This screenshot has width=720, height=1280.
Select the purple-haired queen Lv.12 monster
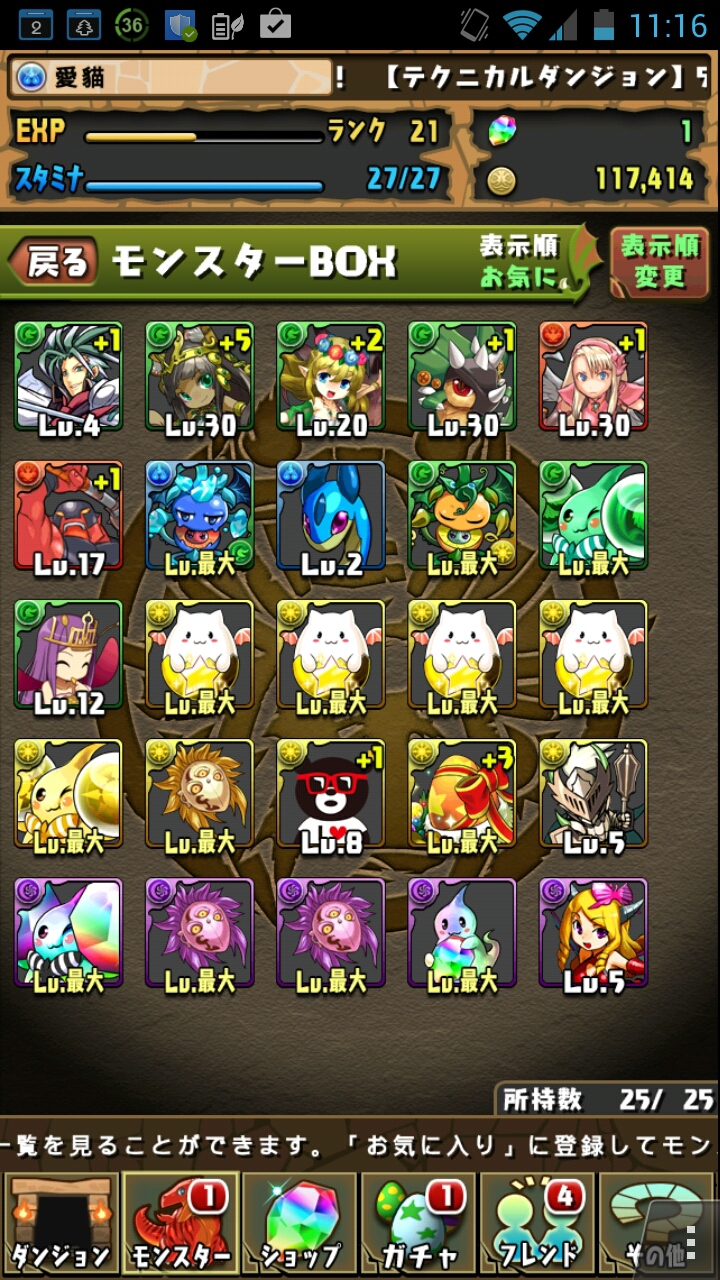click(x=69, y=655)
